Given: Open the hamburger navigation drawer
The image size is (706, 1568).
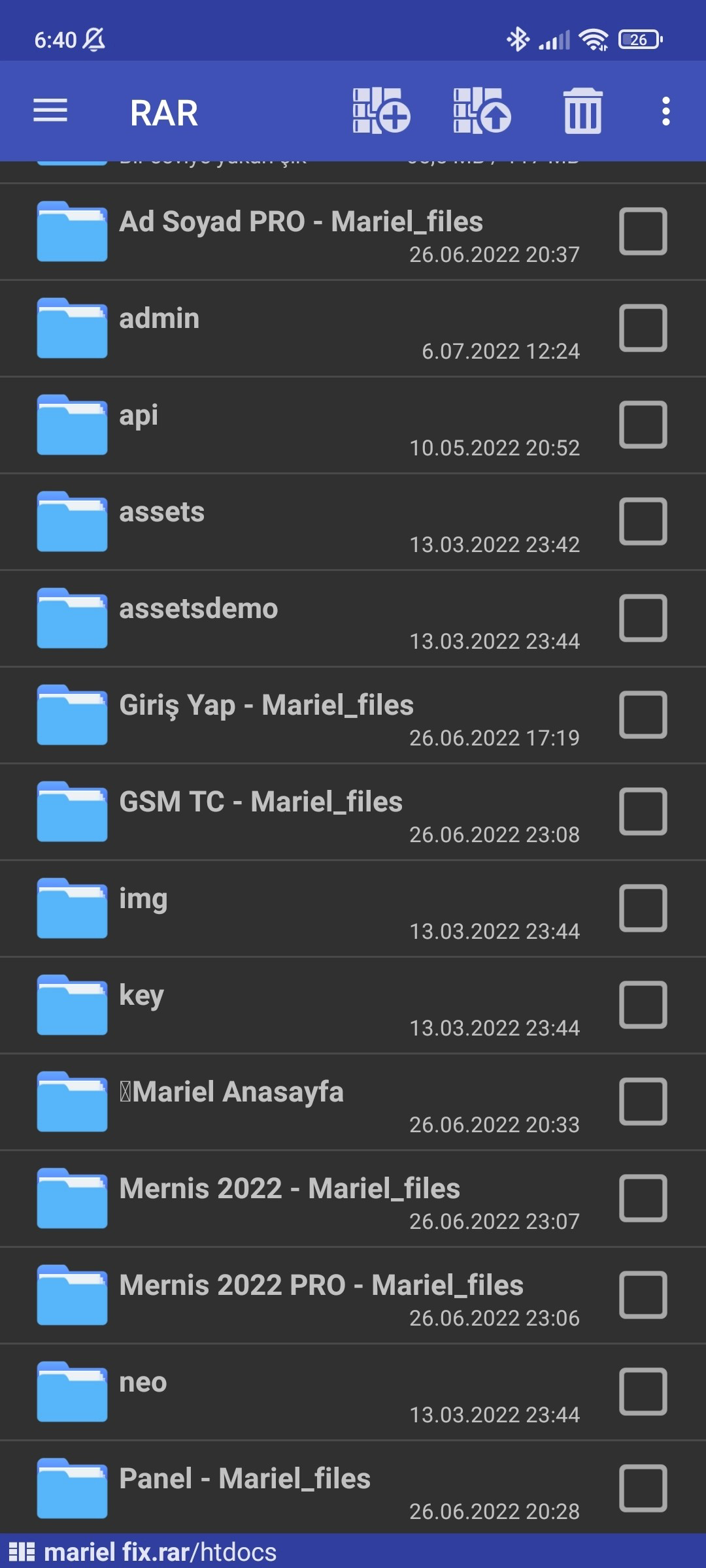Looking at the screenshot, I should [x=50, y=111].
